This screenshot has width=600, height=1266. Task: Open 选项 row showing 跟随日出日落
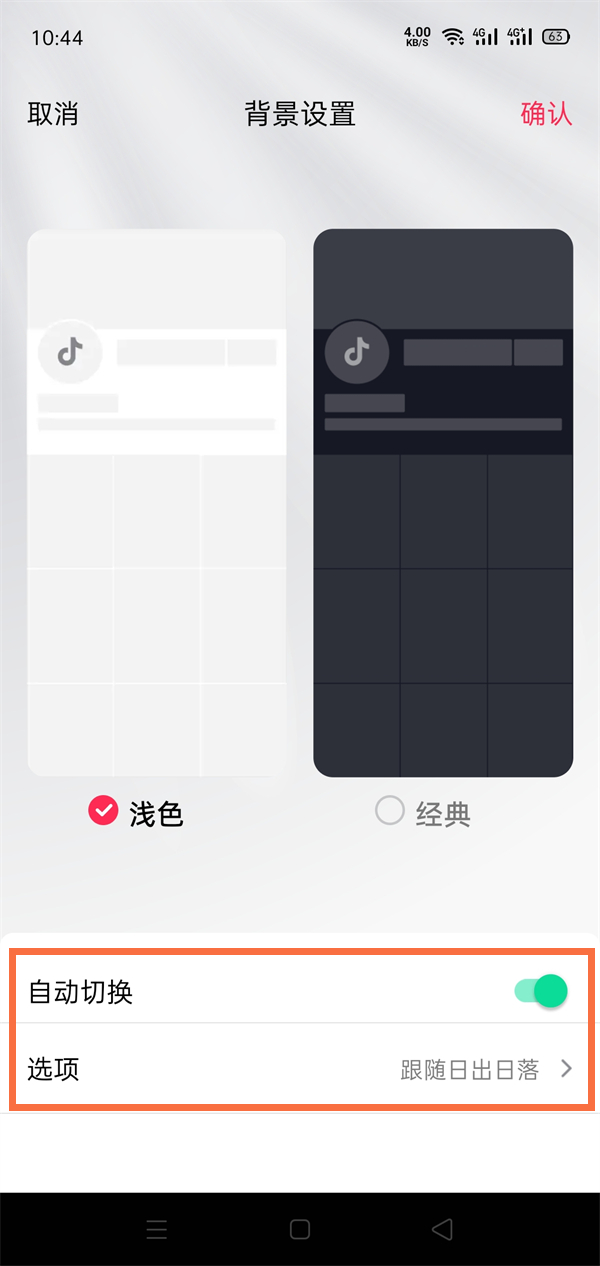(300, 1069)
